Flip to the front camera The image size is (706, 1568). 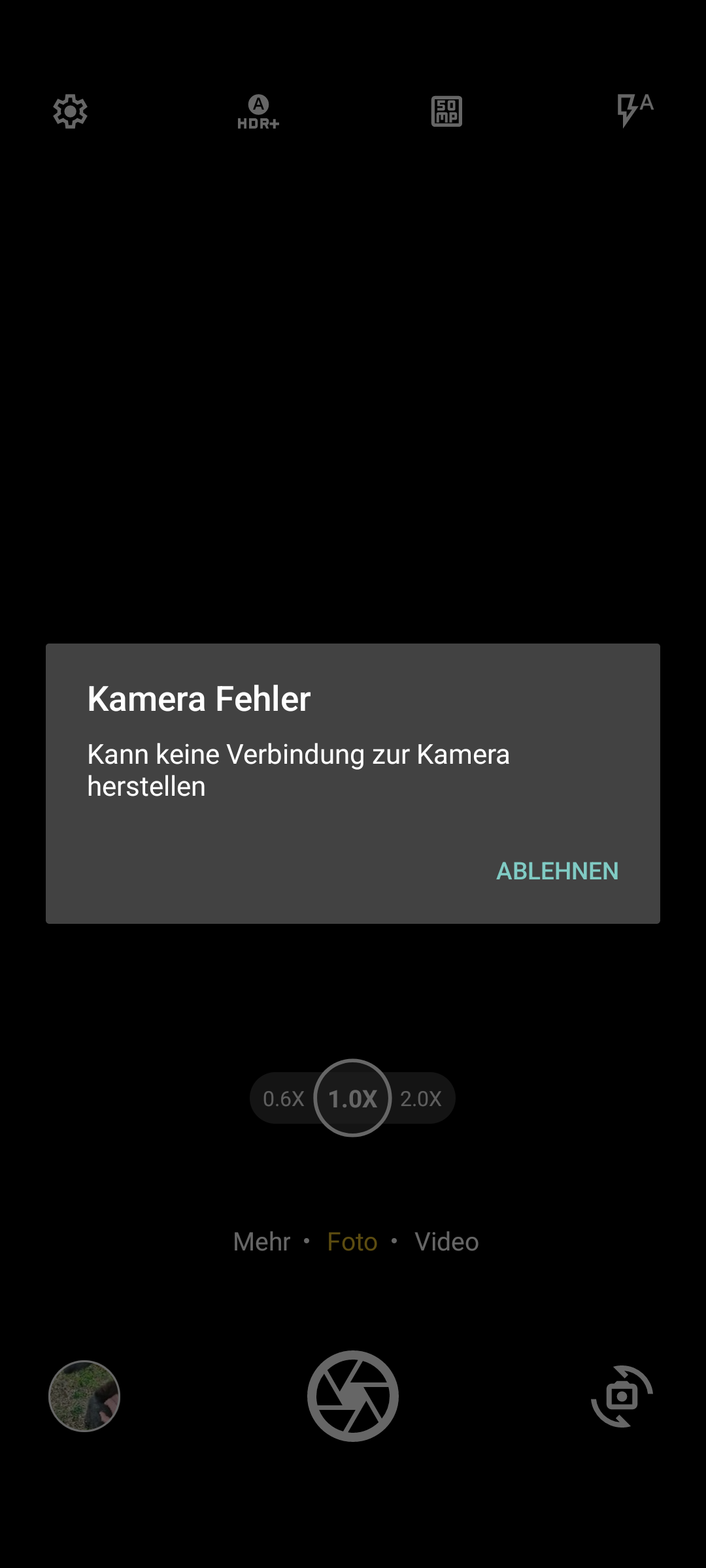[622, 1396]
